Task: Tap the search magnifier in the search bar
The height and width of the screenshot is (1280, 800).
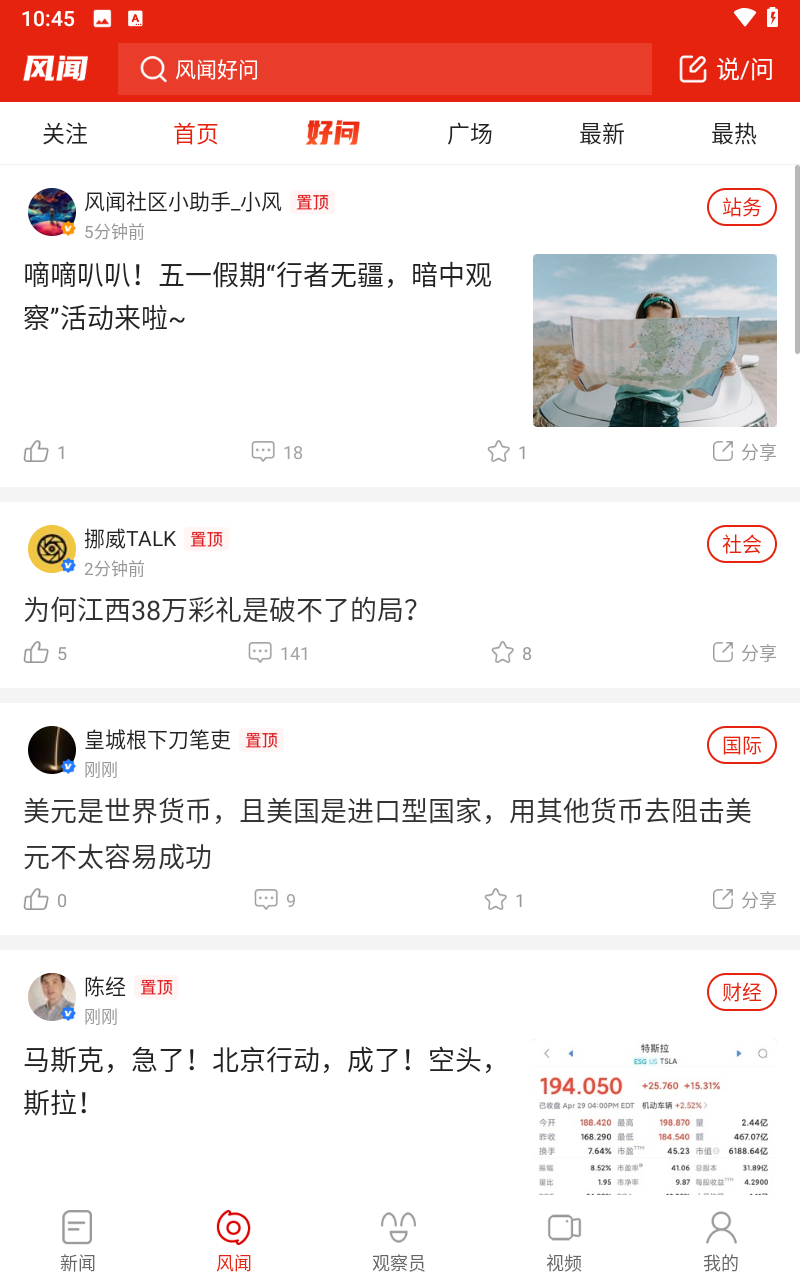Action: tap(153, 69)
